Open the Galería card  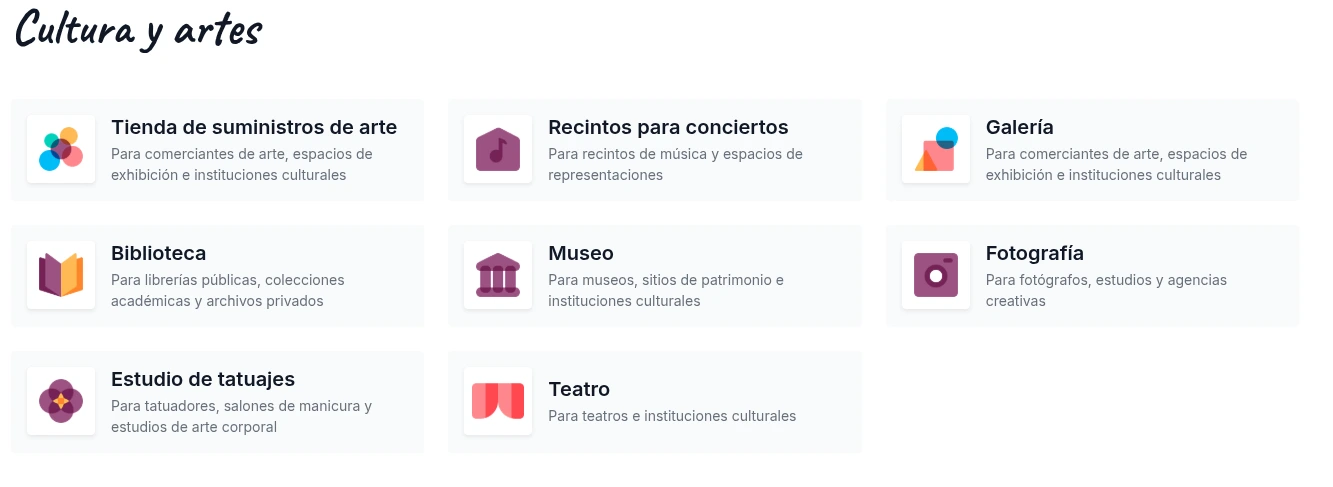pyautogui.click(x=1092, y=150)
